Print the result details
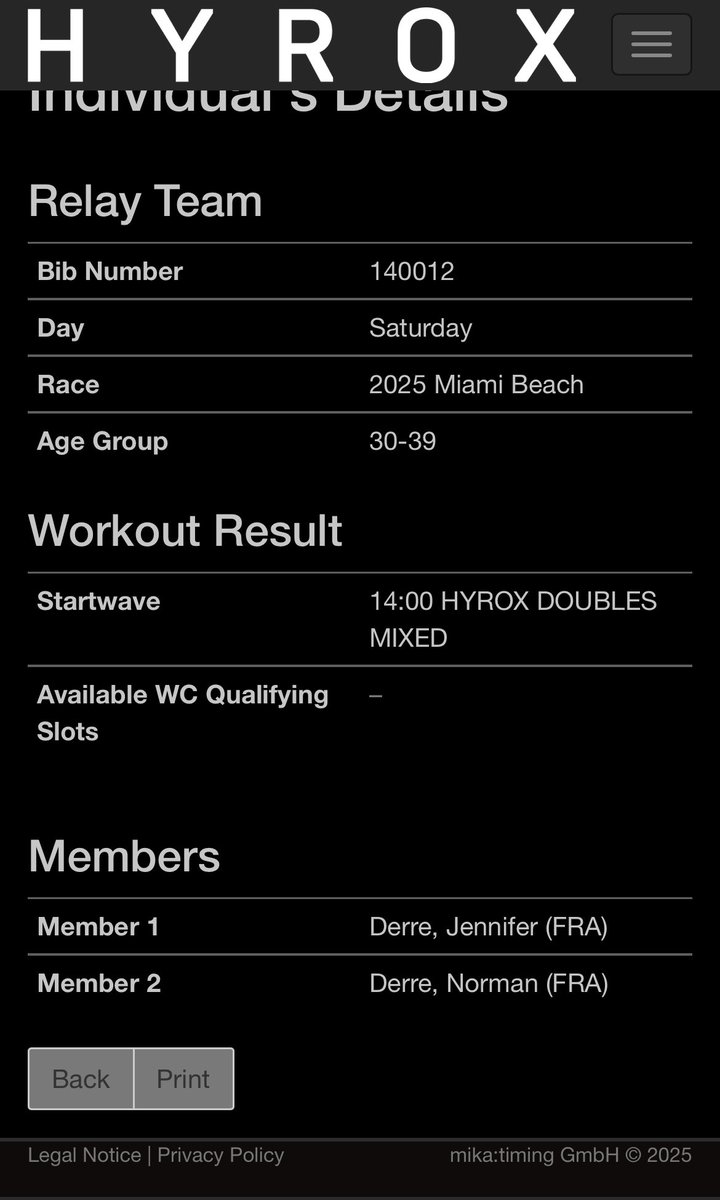The image size is (720, 1200). pos(183,1079)
